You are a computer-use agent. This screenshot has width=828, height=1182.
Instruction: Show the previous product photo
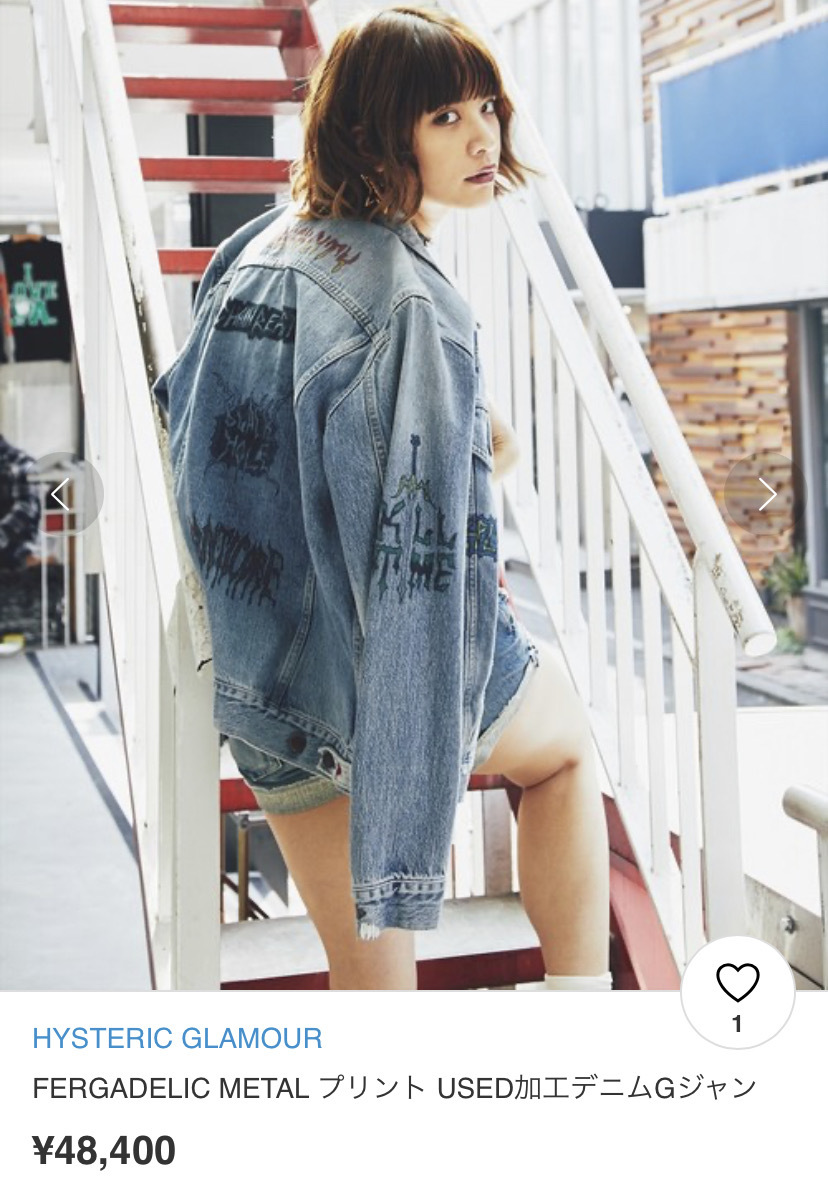(x=62, y=493)
